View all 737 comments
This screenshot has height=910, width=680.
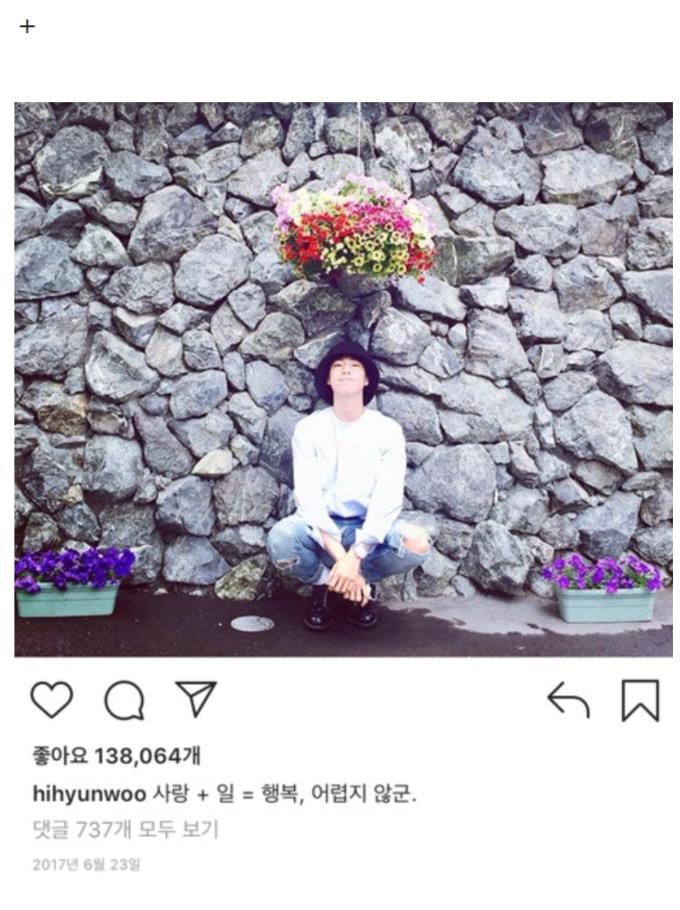pyautogui.click(x=125, y=829)
